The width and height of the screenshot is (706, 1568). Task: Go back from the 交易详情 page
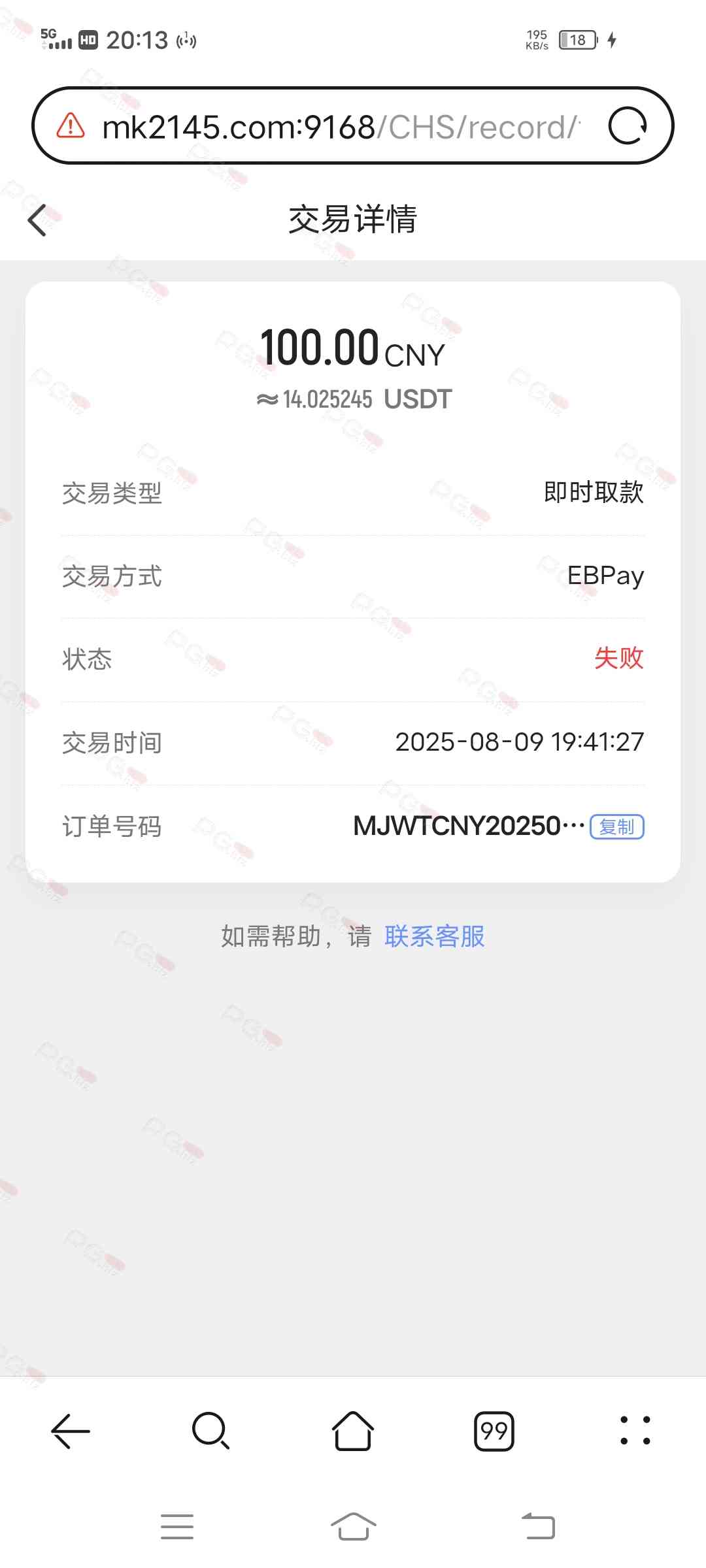pos(38,220)
